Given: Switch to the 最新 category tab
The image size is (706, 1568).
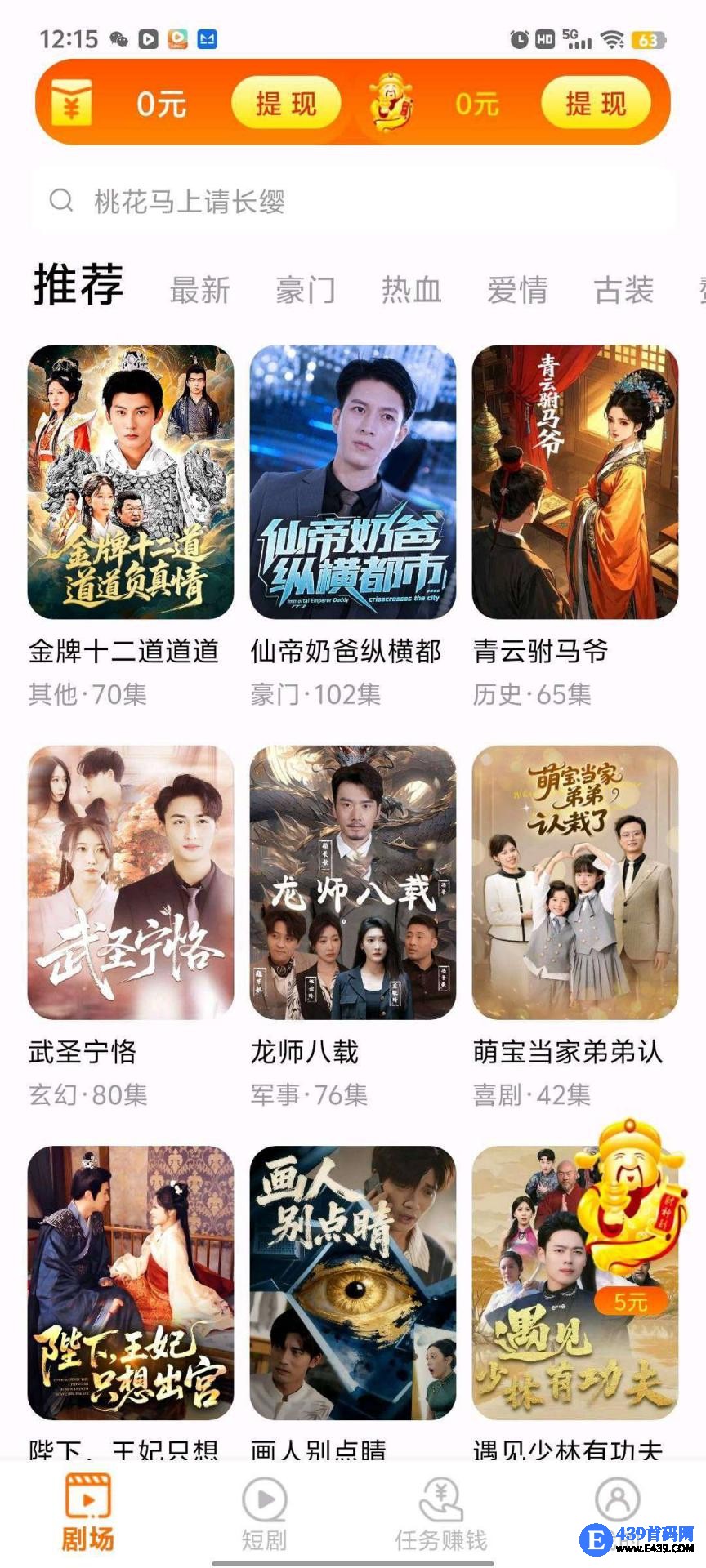Looking at the screenshot, I should [199, 290].
